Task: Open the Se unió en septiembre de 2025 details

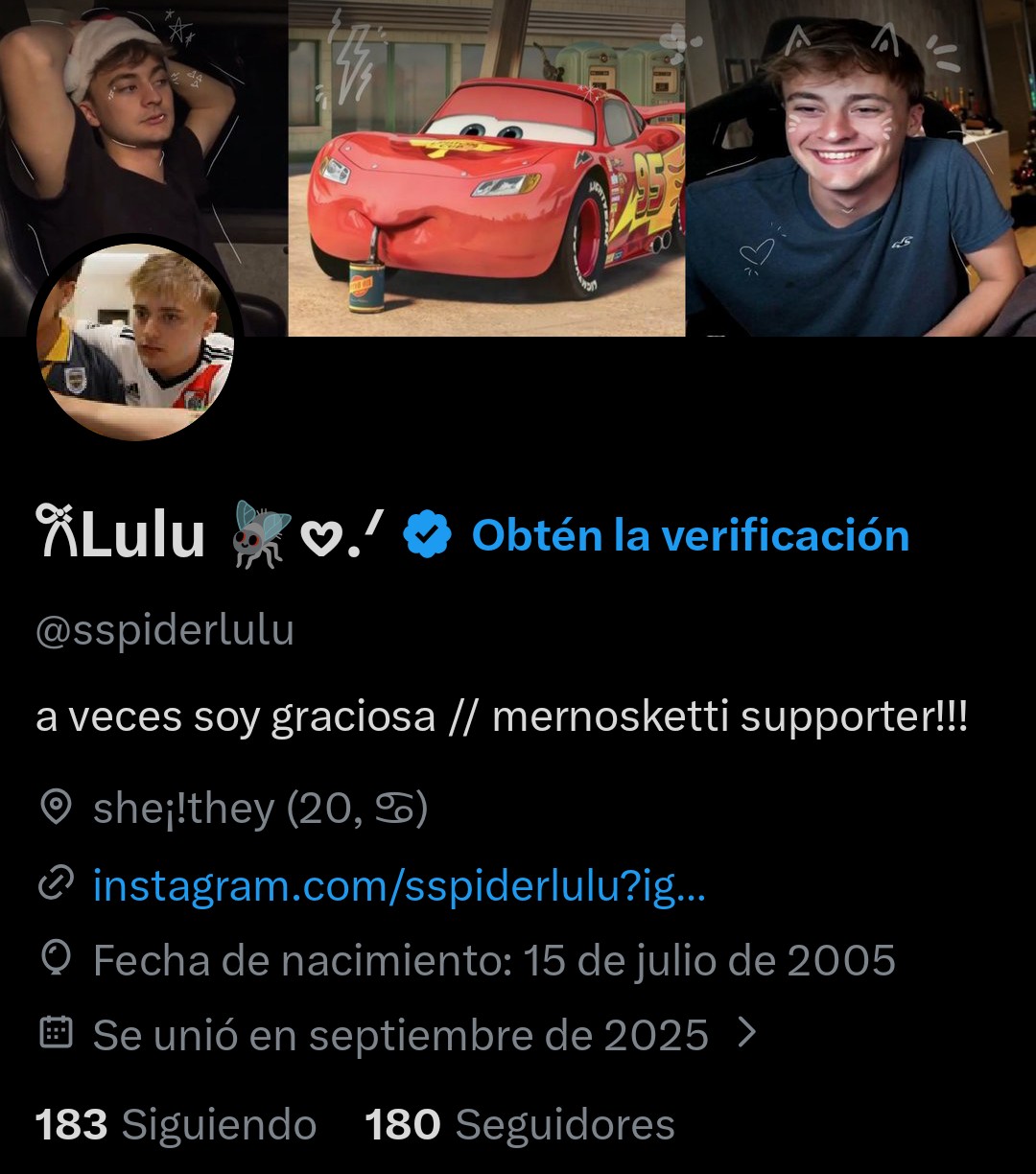Action: click(x=400, y=1035)
